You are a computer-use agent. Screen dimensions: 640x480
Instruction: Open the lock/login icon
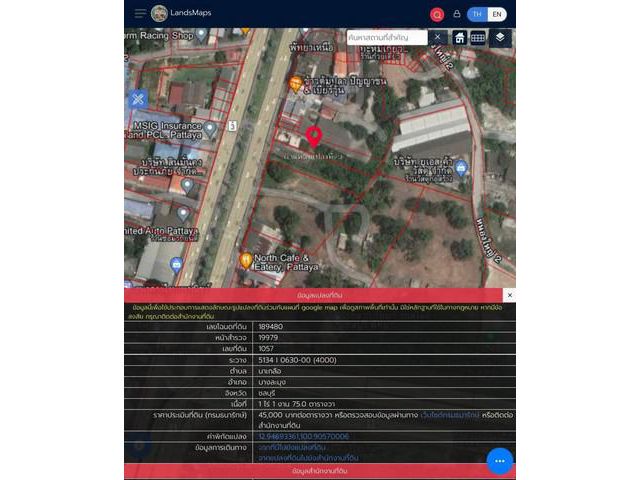(x=457, y=14)
